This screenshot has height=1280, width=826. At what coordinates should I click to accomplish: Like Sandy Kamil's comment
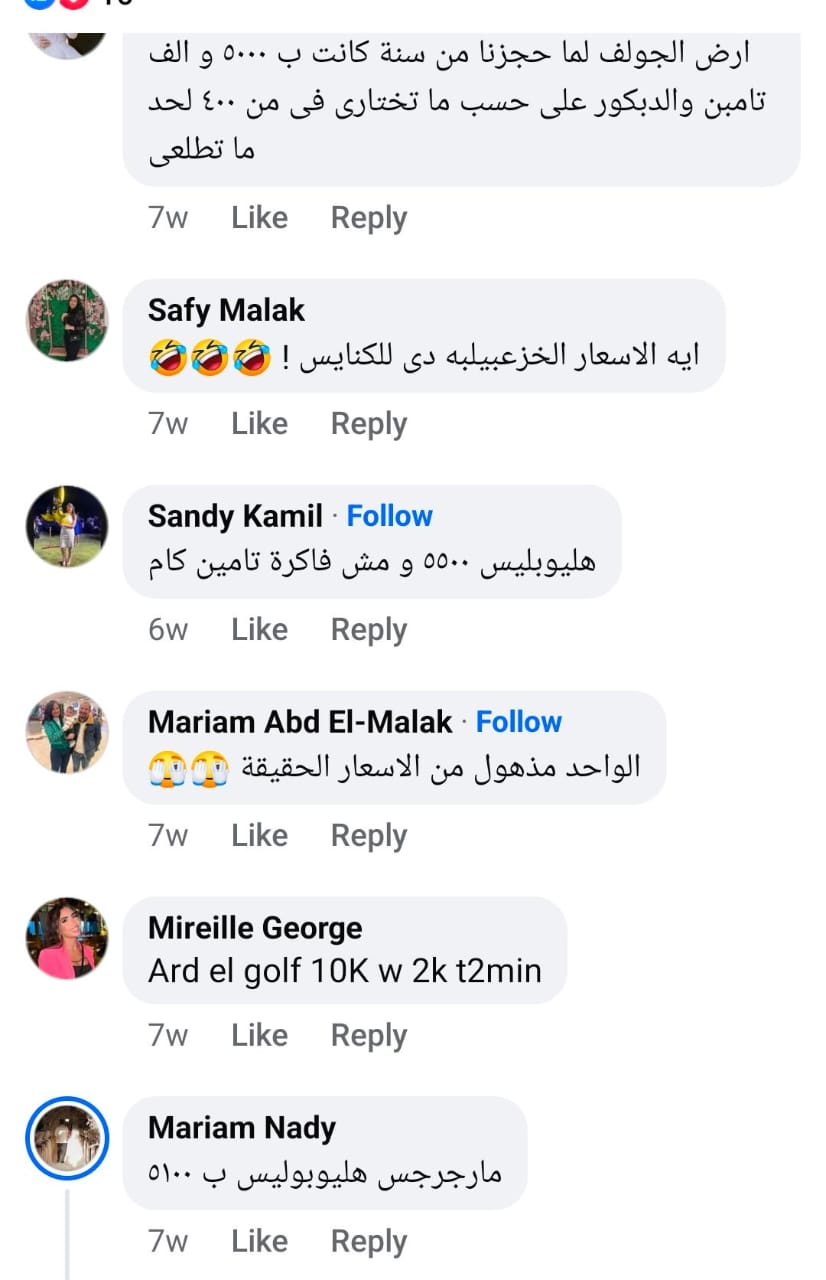point(259,630)
